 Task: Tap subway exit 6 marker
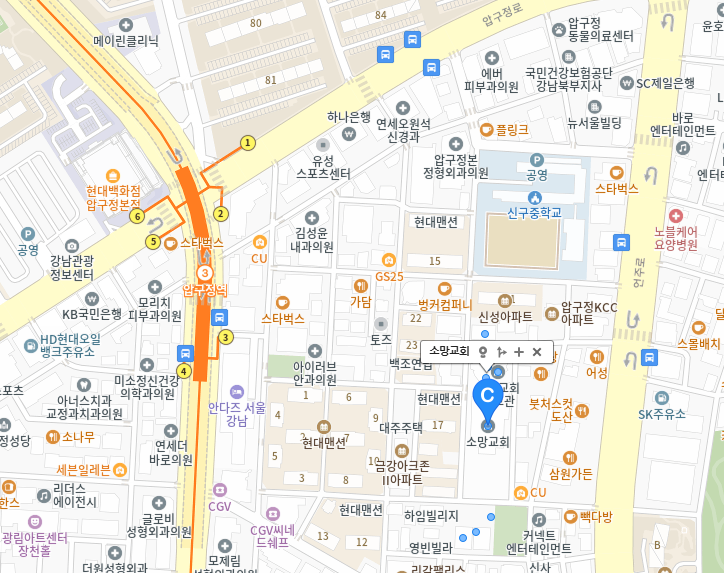pyautogui.click(x=136, y=215)
